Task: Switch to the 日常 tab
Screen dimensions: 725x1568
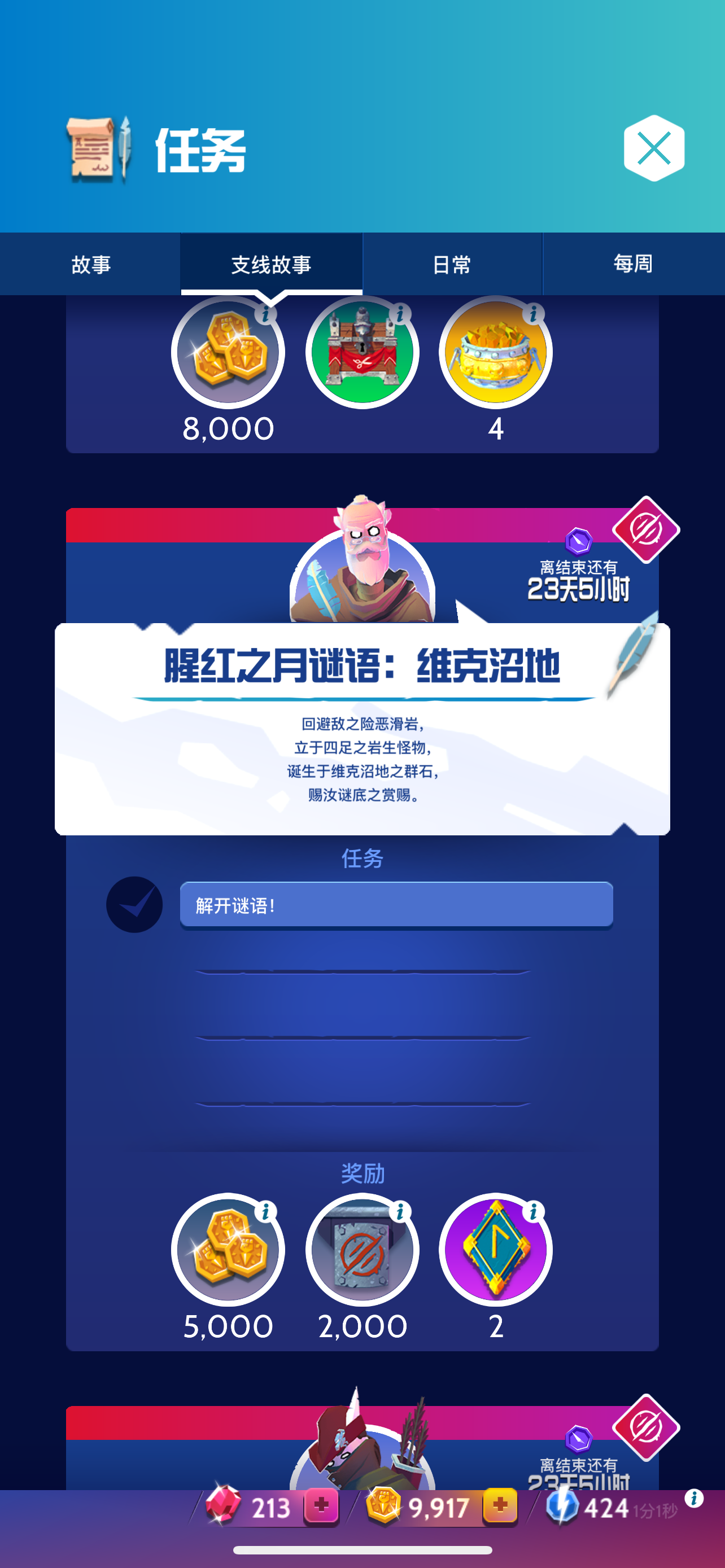Action: coord(452,264)
